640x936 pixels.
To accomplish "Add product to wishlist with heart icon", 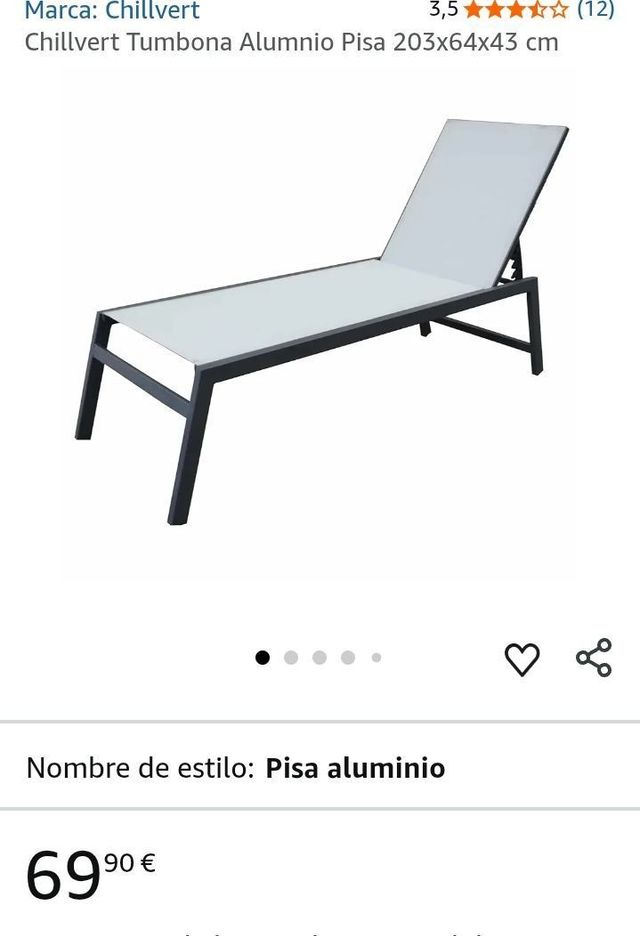I will coord(522,659).
